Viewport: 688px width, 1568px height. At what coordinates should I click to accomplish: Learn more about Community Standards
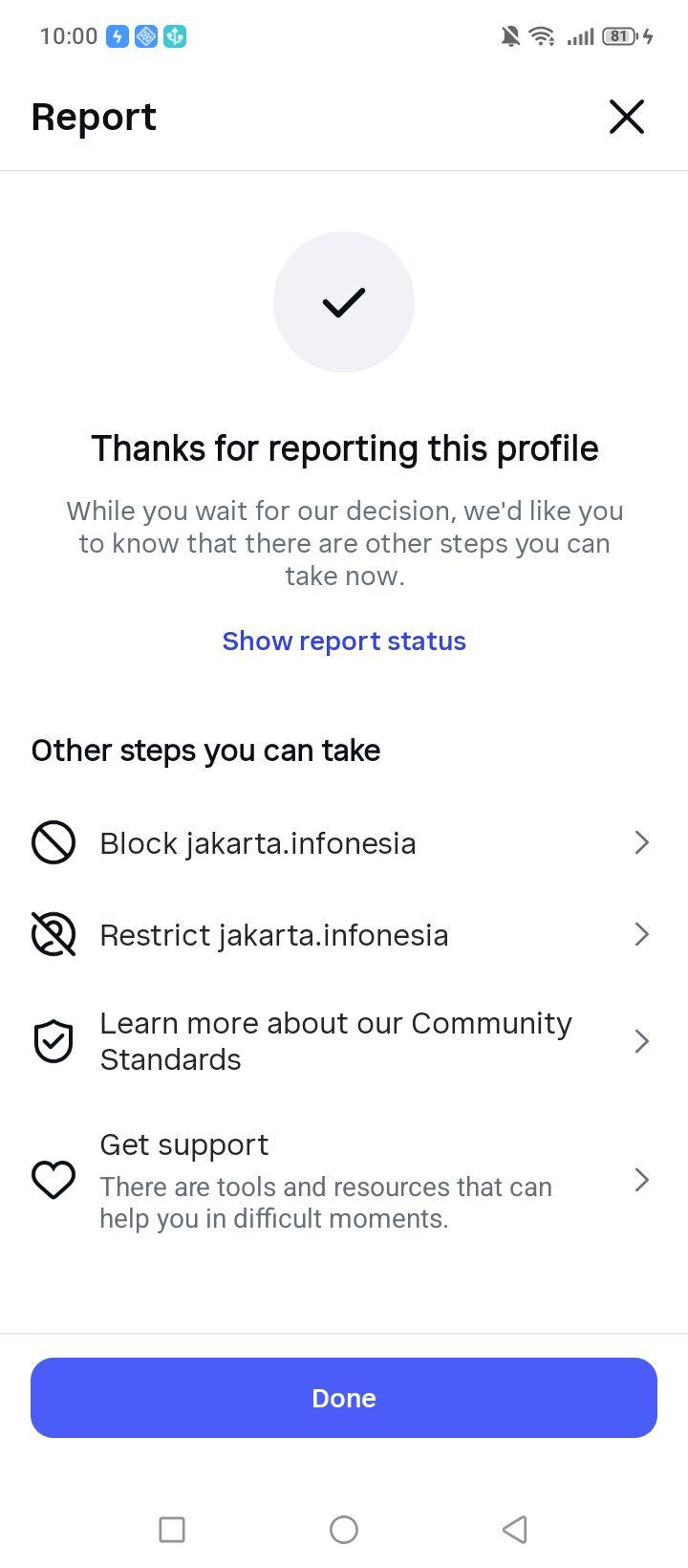(x=344, y=1041)
